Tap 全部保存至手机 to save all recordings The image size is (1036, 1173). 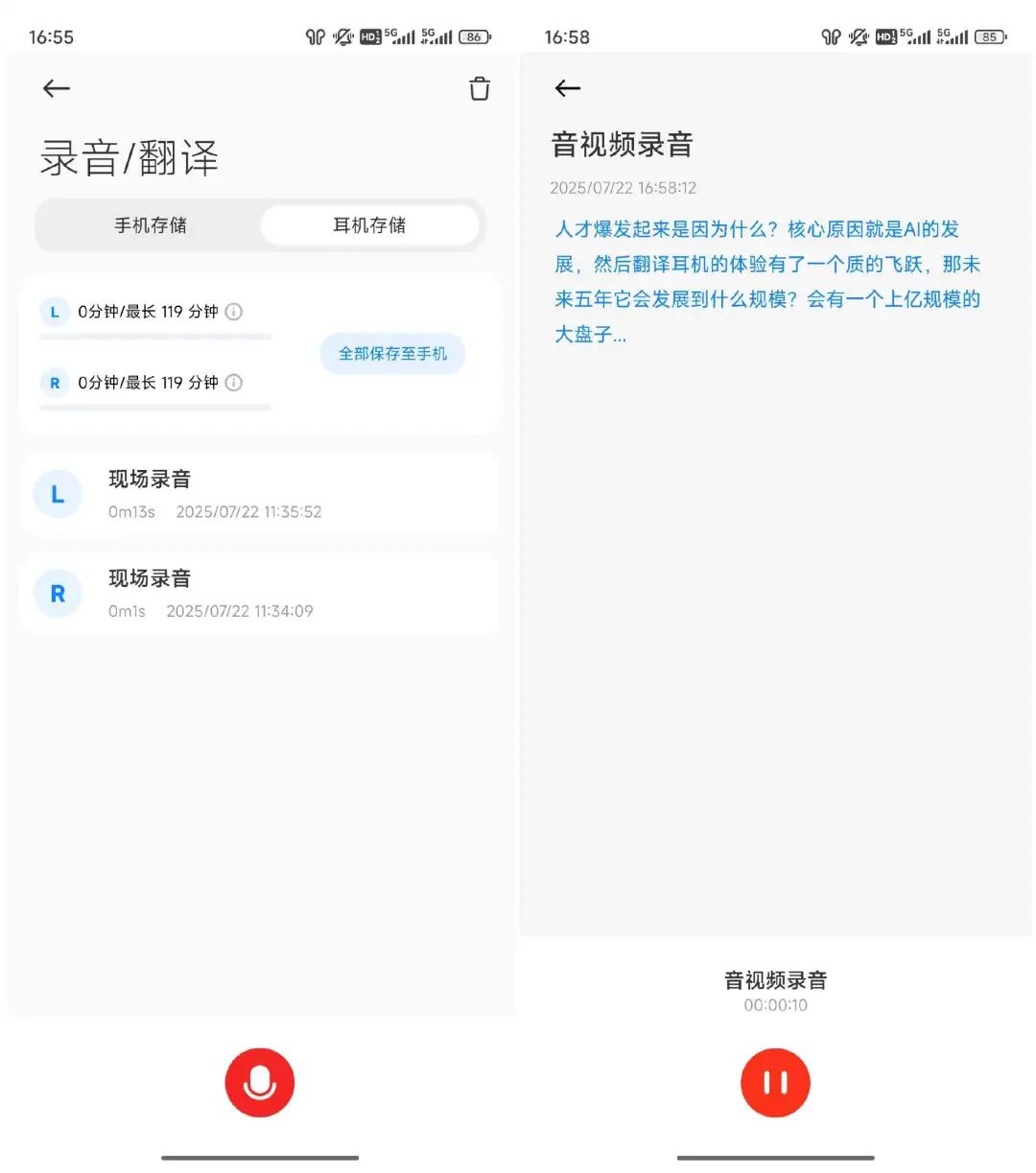pos(392,354)
